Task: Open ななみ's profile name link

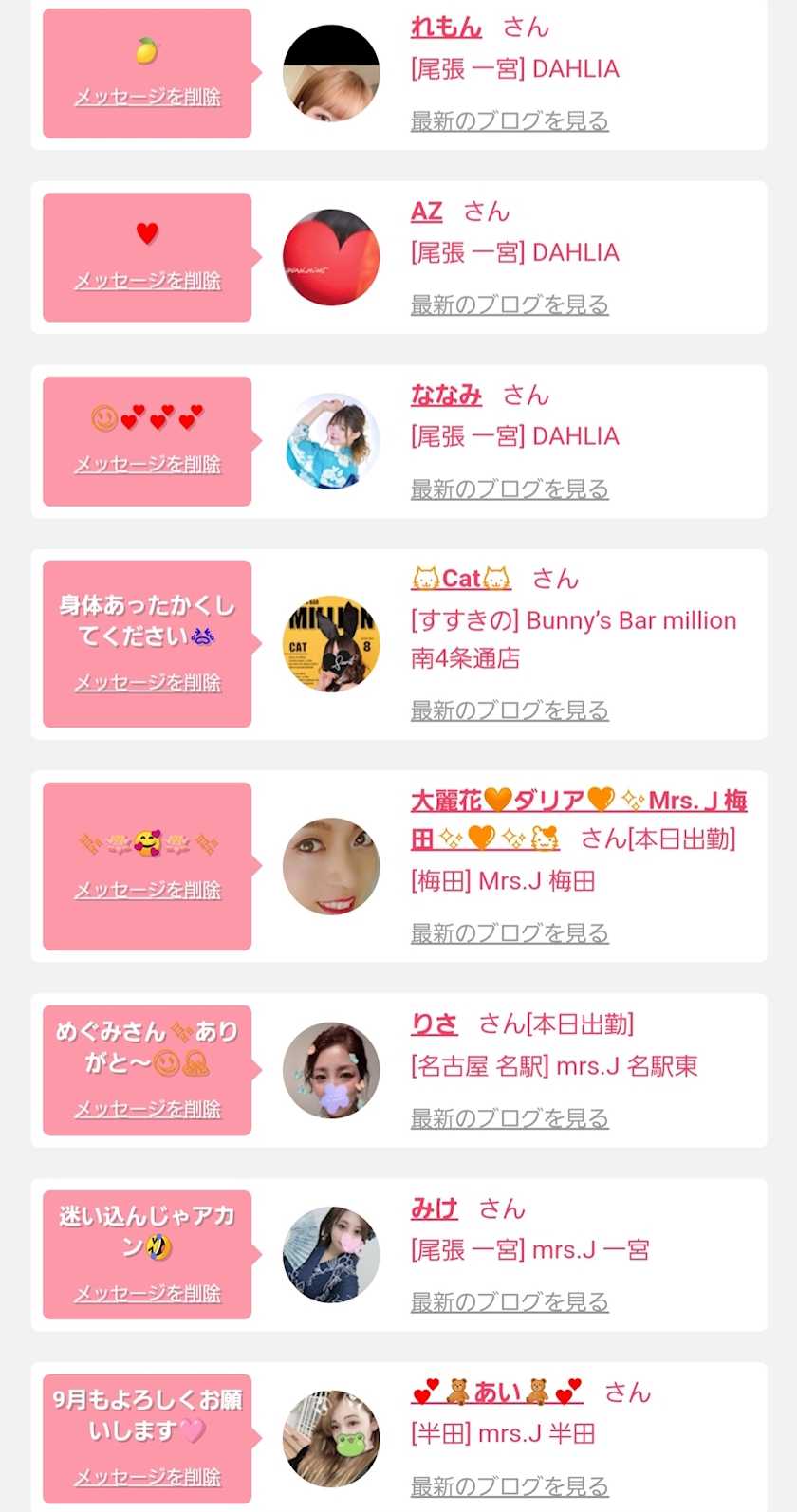Action: pyautogui.click(x=446, y=396)
